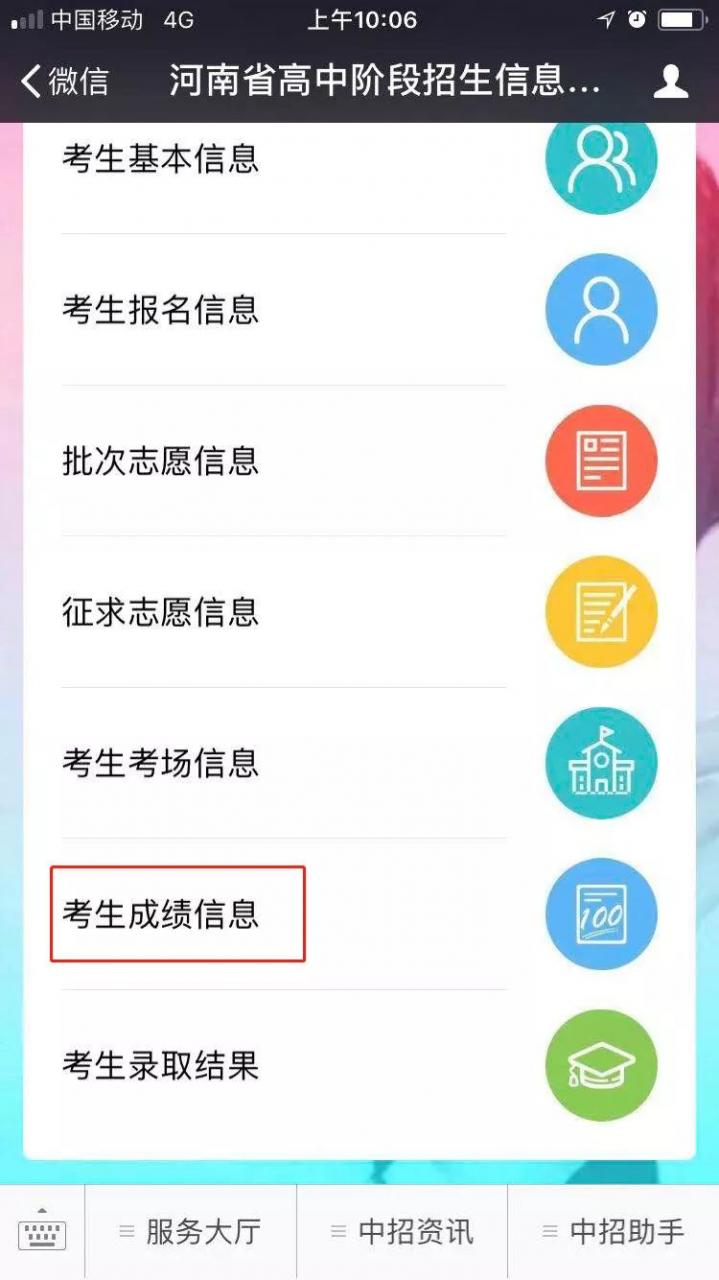Open 征求志愿信息

click(160, 612)
